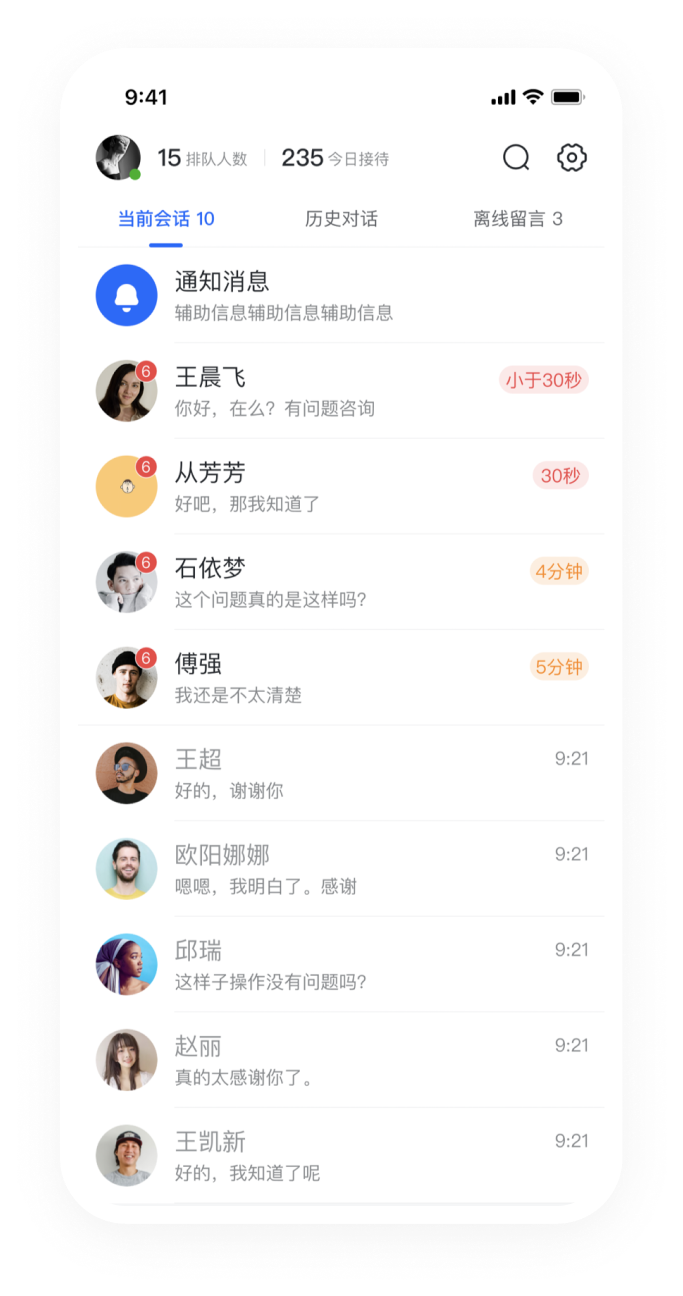Open the conversation with 欧阳娜娜
Viewport: 683px width, 1296px height.
[x=340, y=869]
